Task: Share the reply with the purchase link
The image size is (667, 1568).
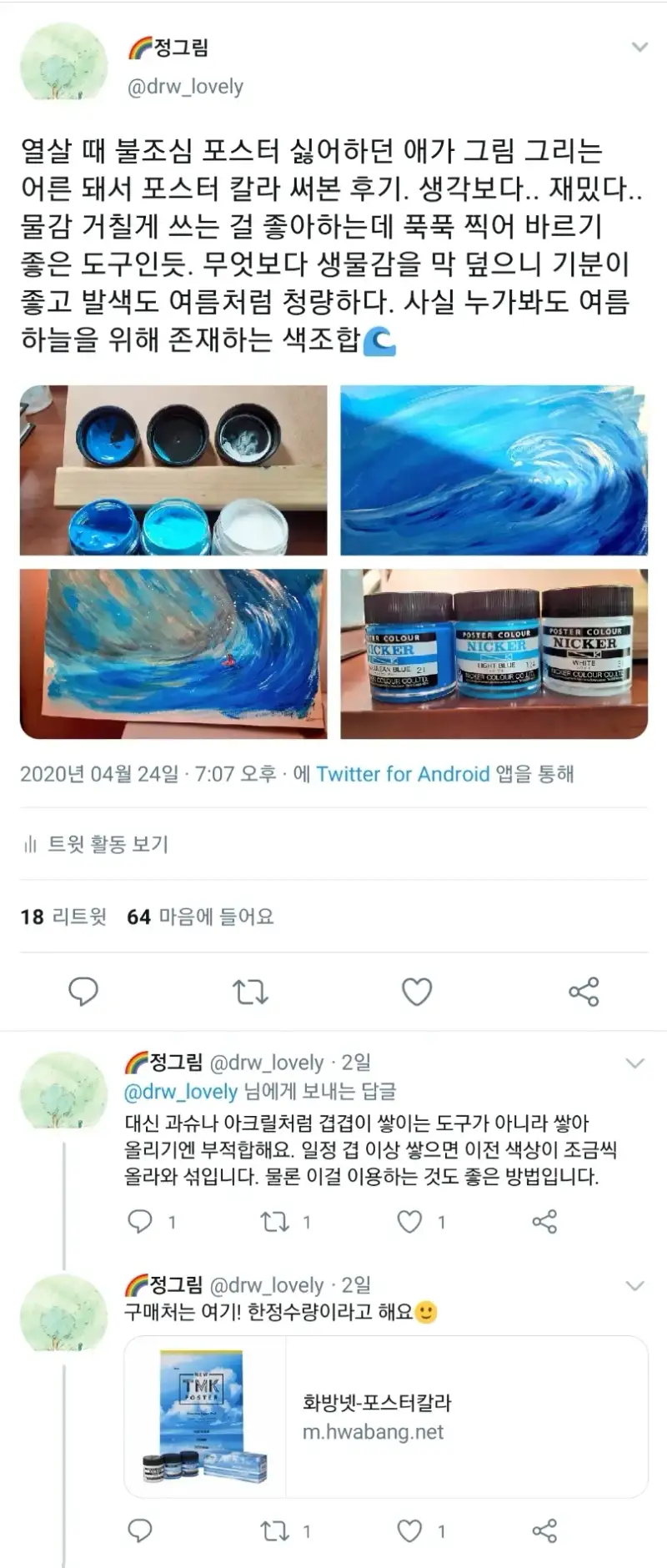Action: point(544,1530)
